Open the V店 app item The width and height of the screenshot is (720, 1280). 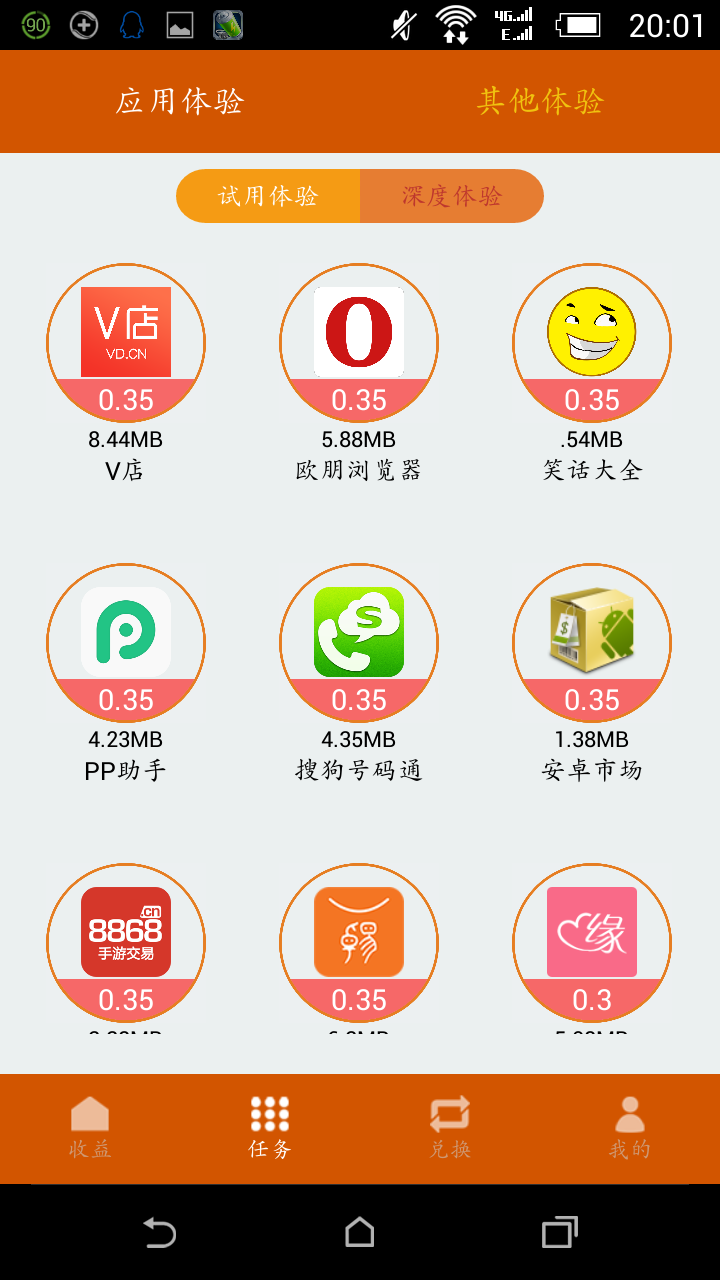click(x=126, y=344)
